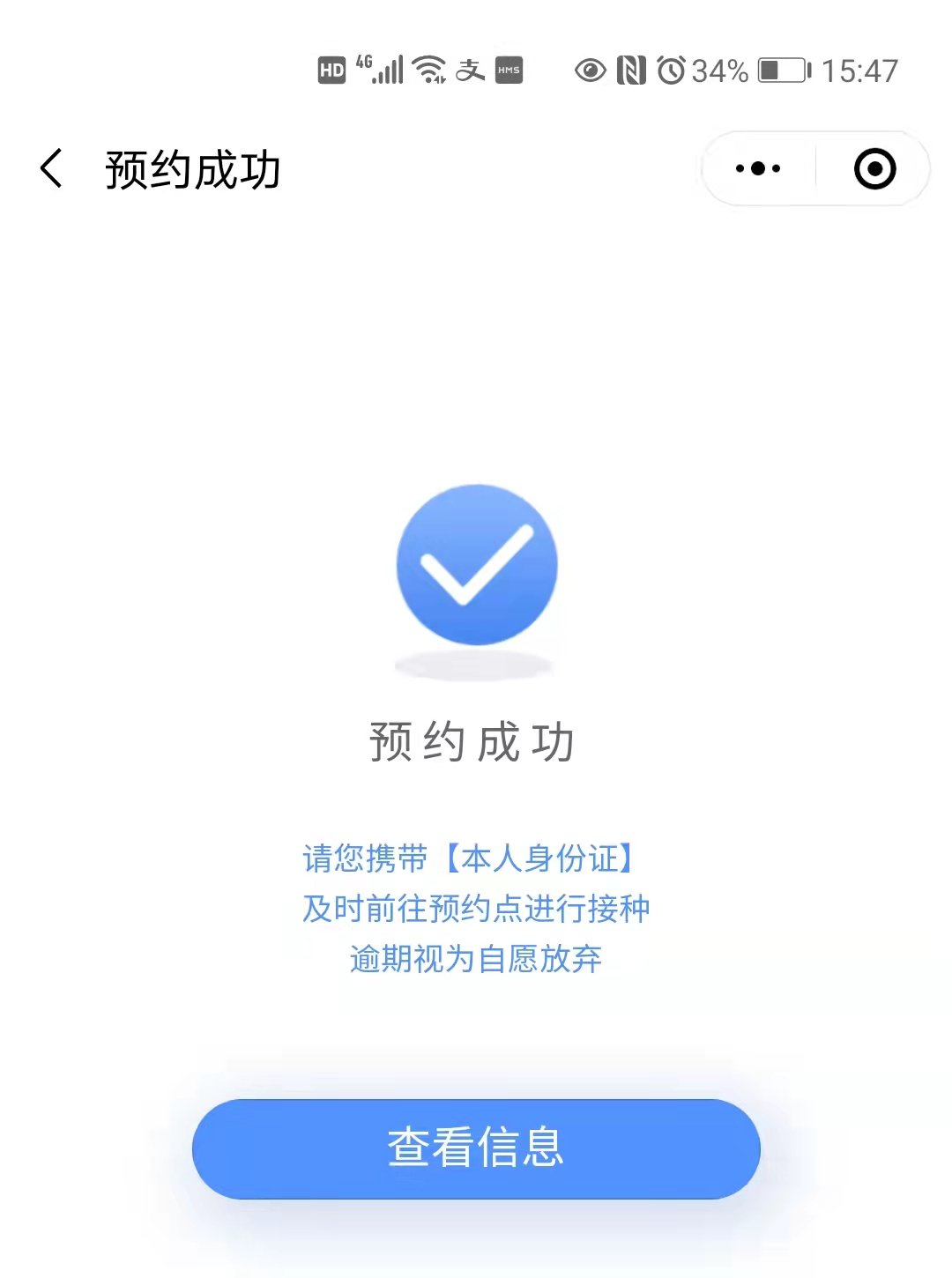Close the mini program via circle icon

(x=874, y=168)
